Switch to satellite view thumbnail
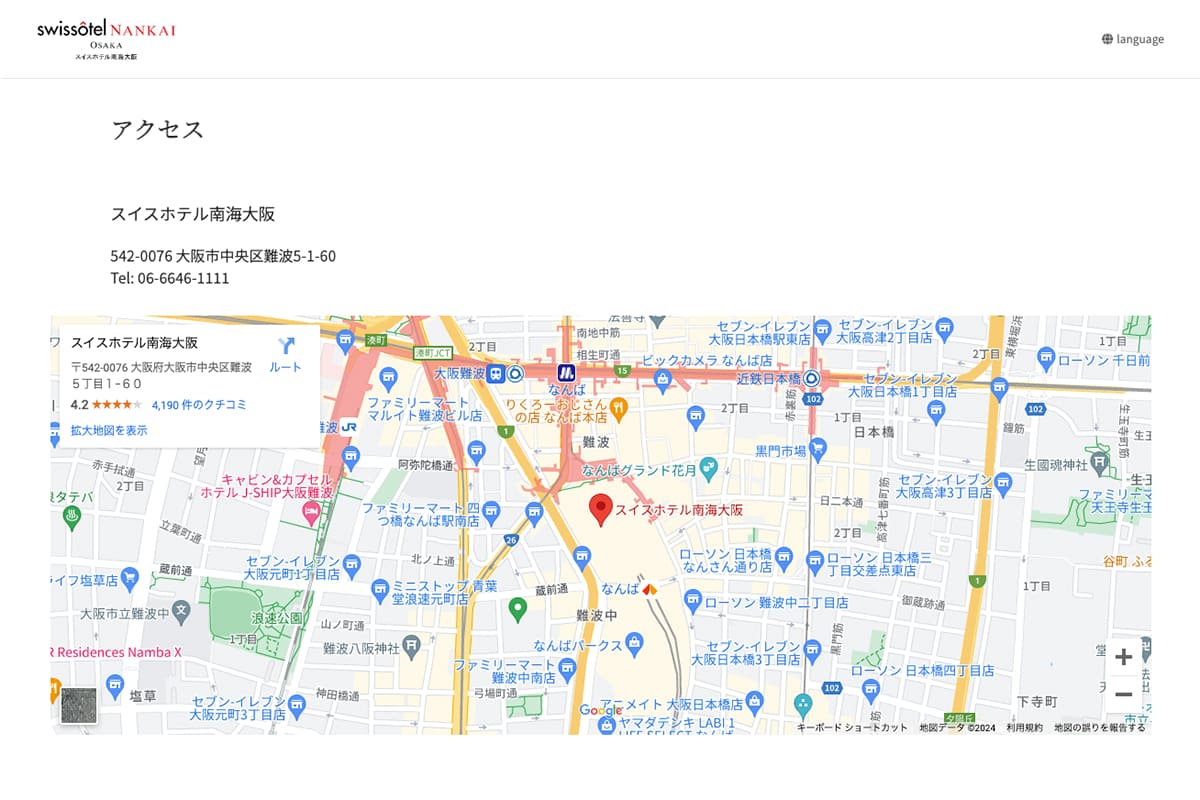 click(79, 705)
